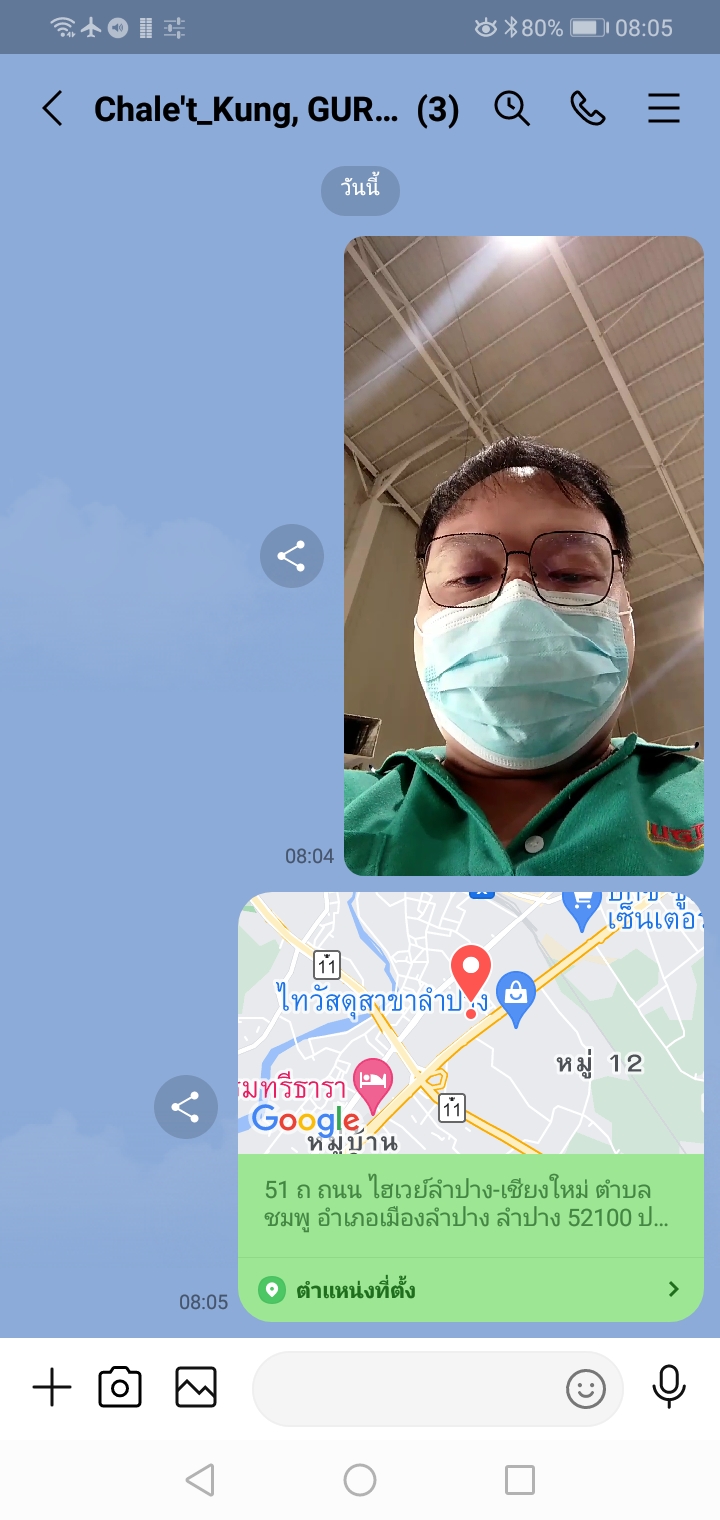This screenshot has width=720, height=1520.
Task: Open the shared Lampang location map
Action: [470, 1023]
